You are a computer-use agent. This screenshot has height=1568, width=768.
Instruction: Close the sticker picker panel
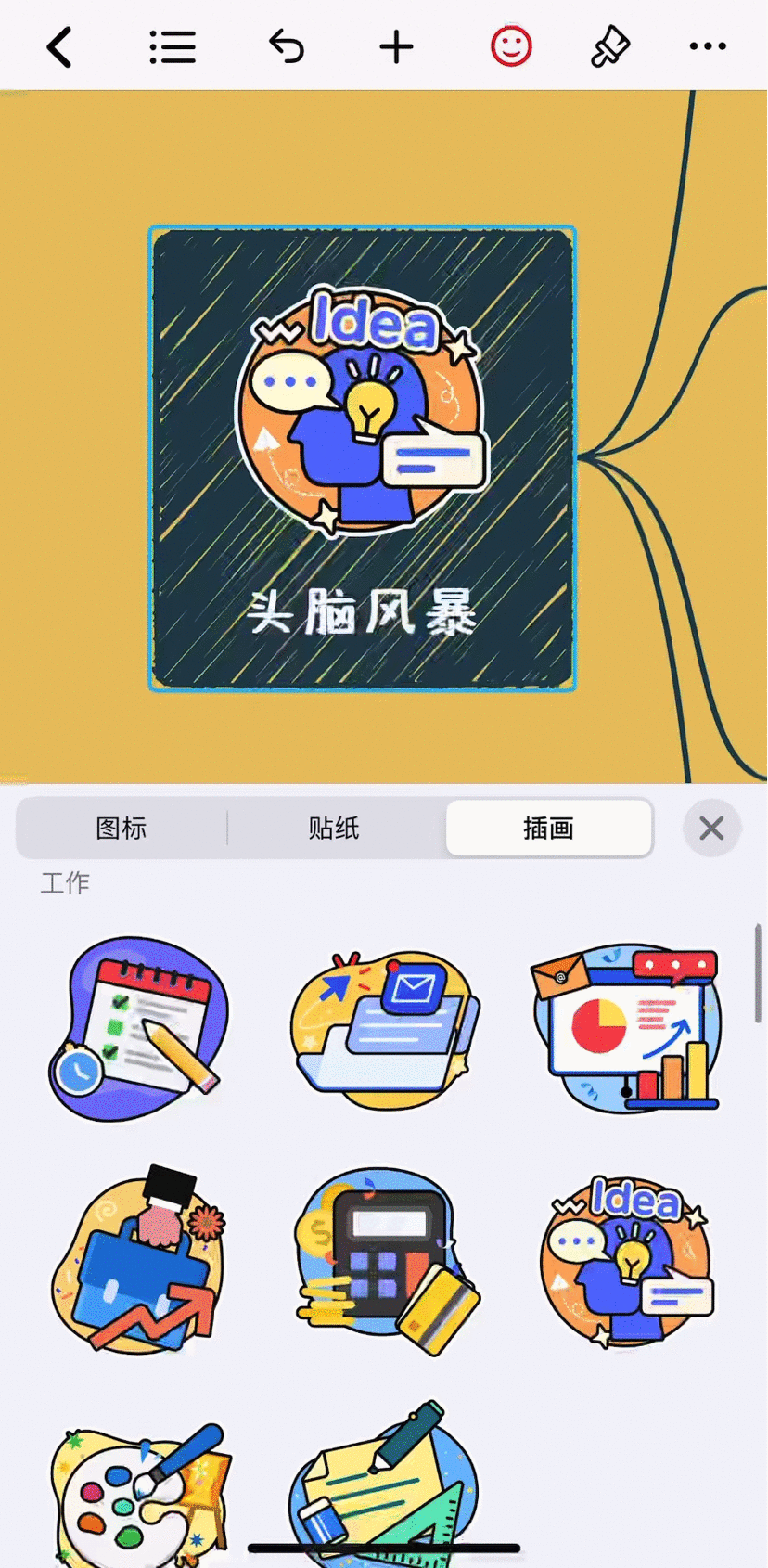click(710, 828)
